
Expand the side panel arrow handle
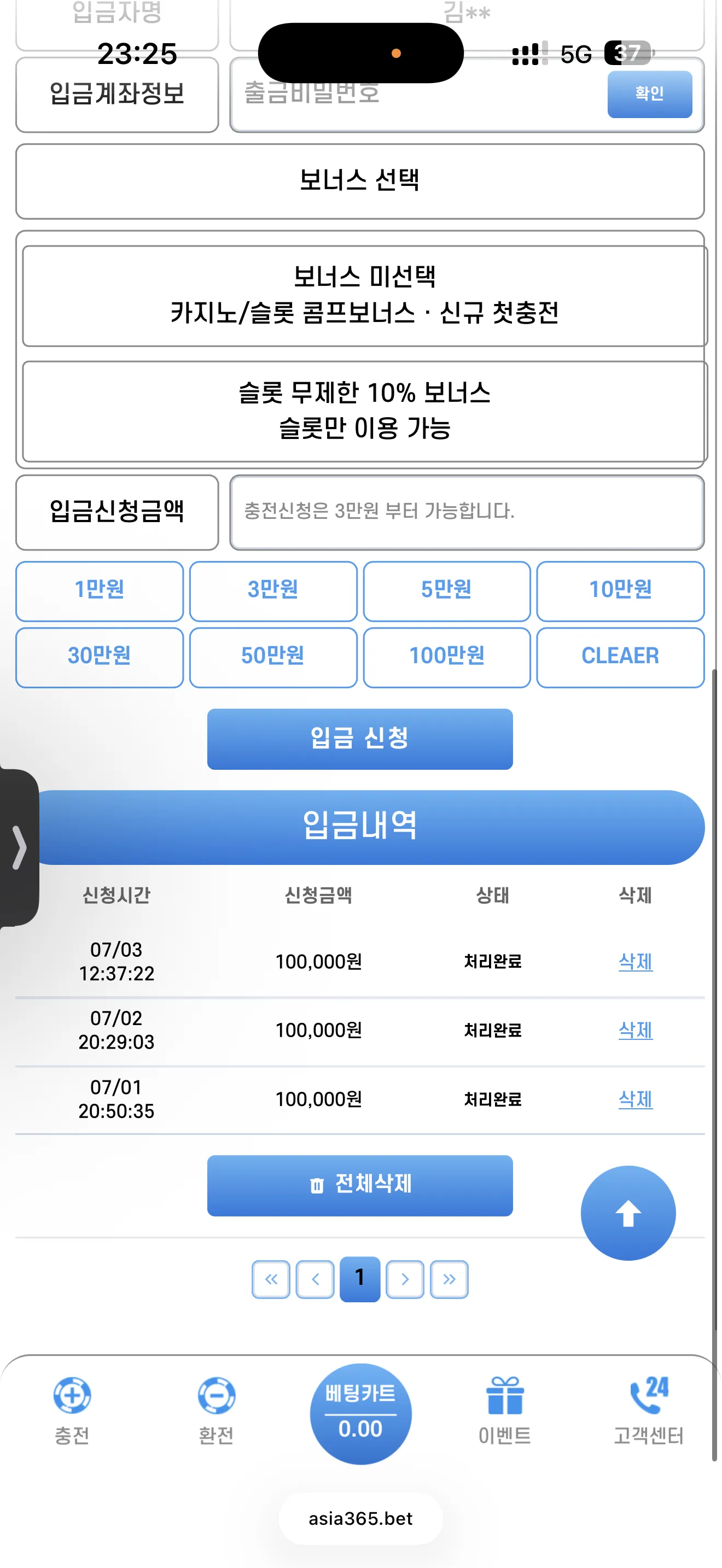tap(19, 847)
